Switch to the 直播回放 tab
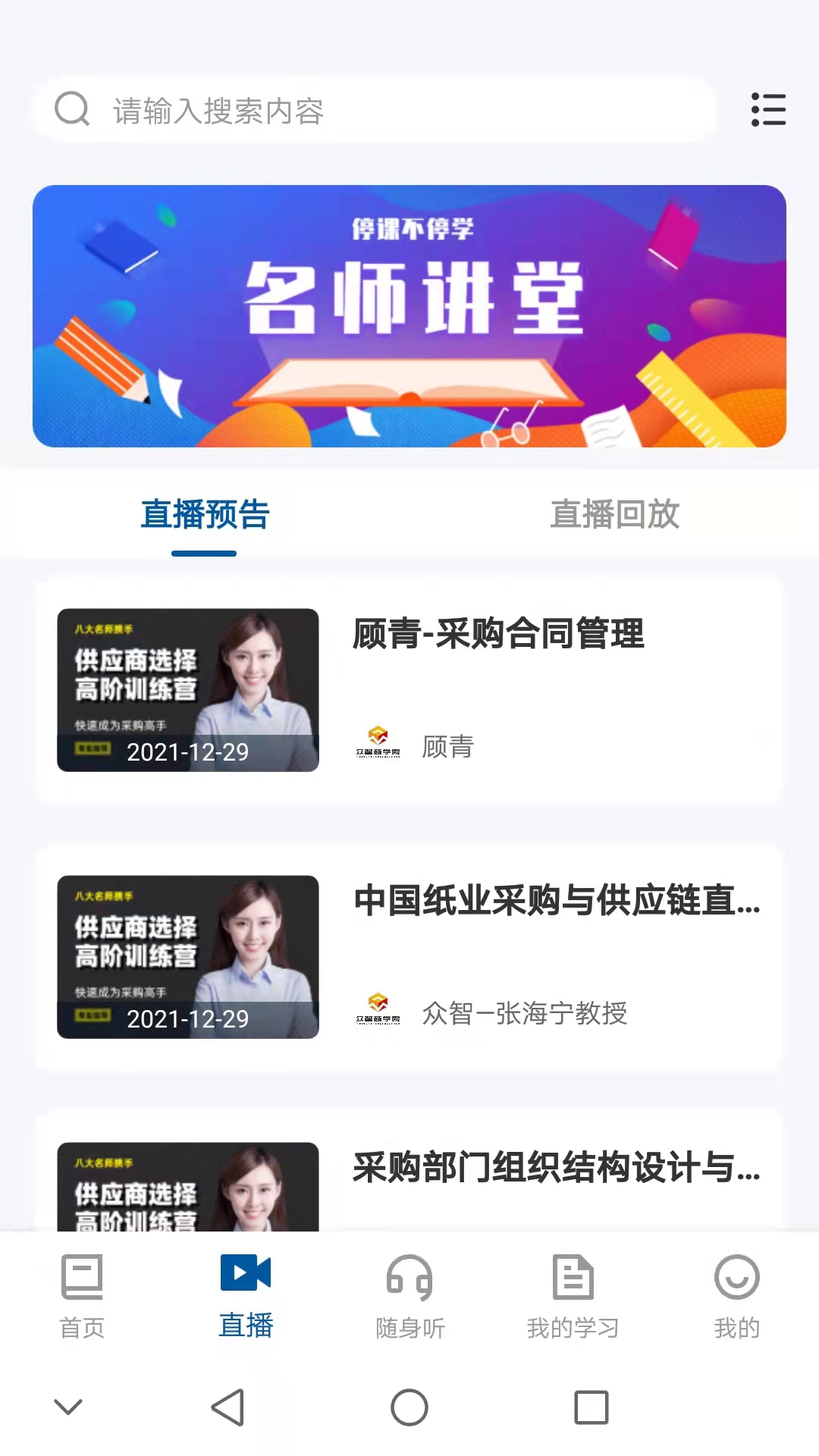819x1456 pixels. (614, 514)
